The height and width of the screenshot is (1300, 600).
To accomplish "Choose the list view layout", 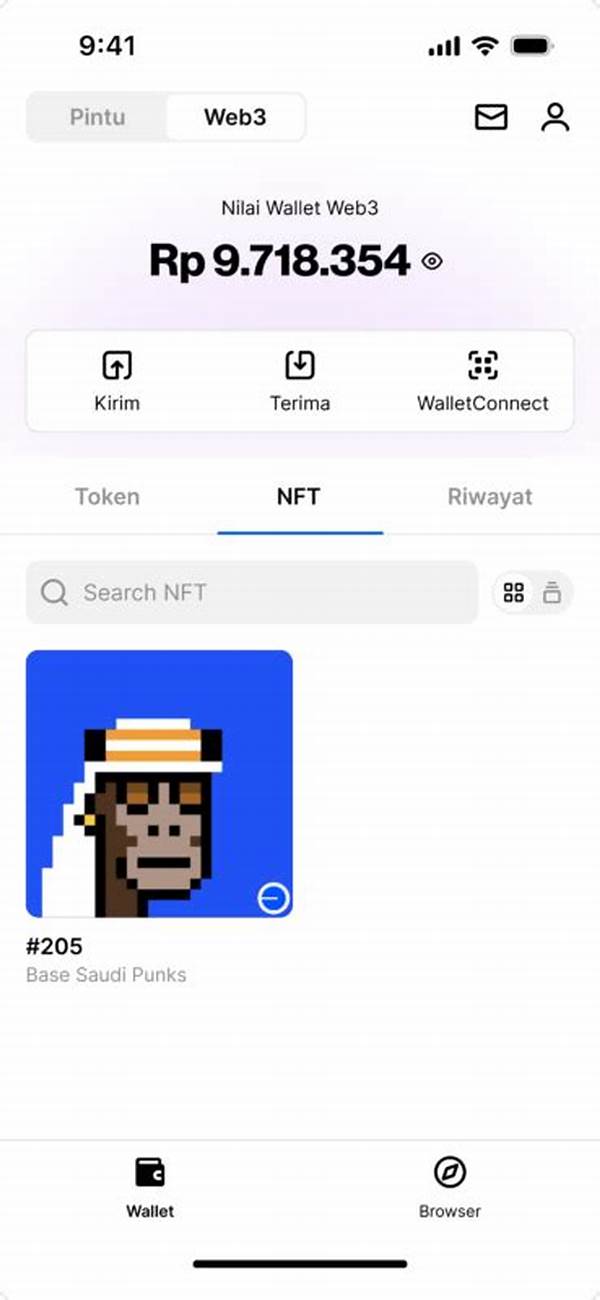I will pos(552,593).
